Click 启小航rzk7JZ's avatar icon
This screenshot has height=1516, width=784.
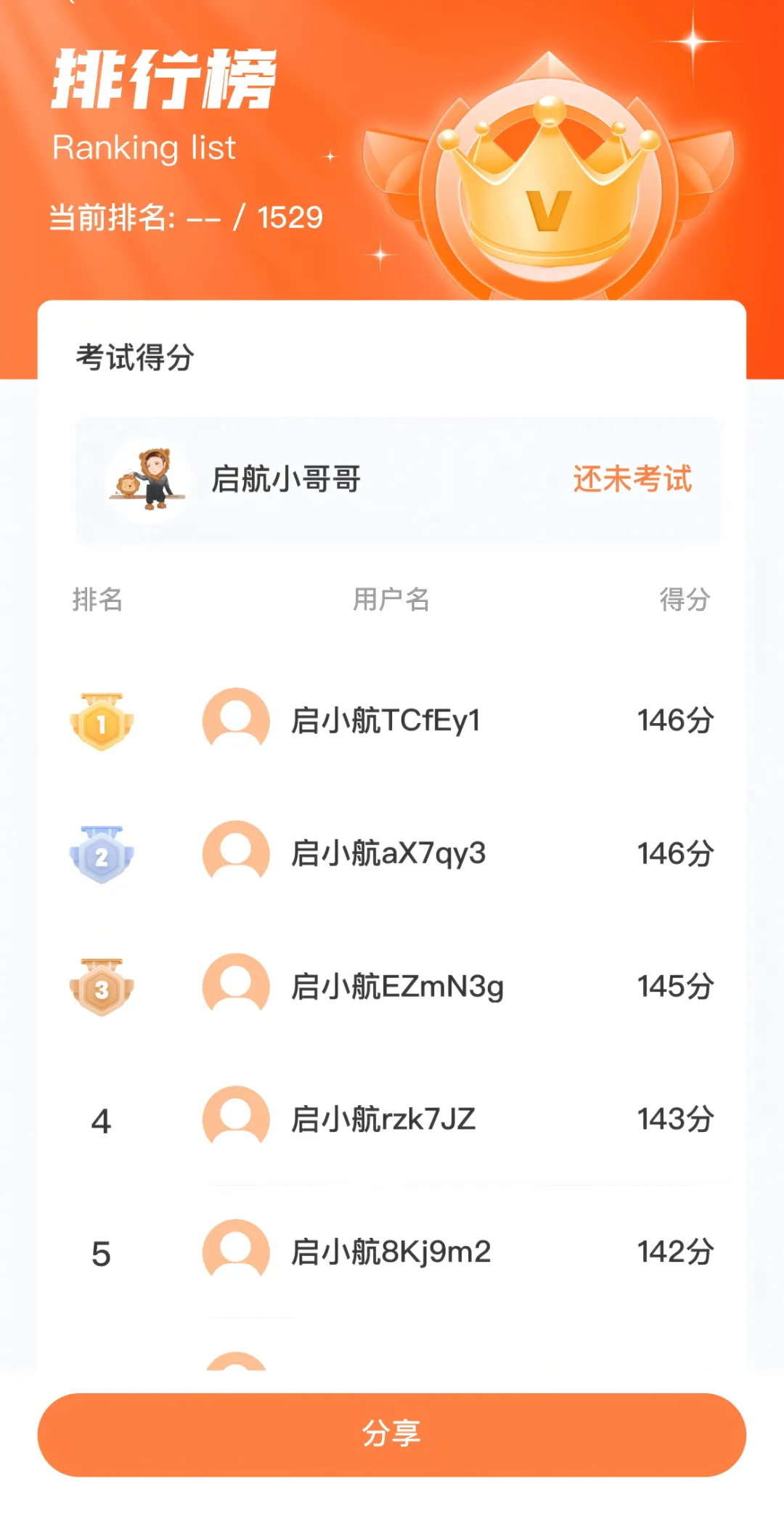(x=232, y=1119)
